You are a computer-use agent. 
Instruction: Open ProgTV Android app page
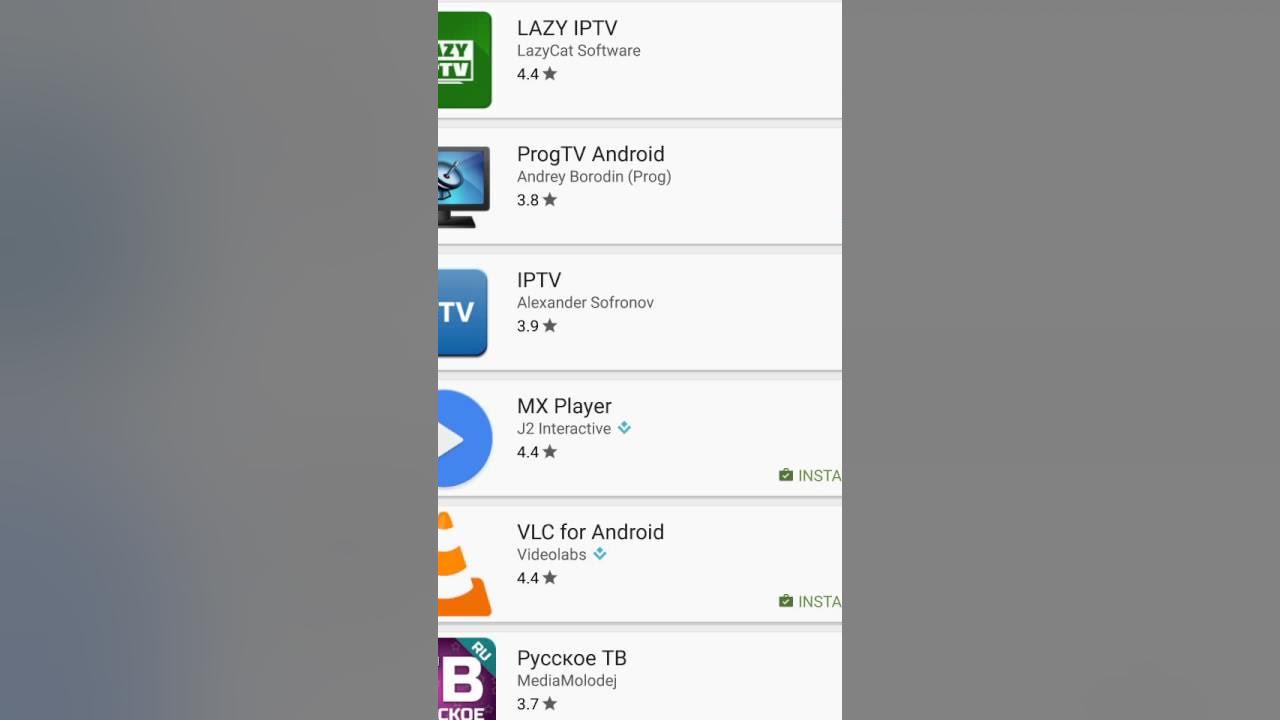590,155
